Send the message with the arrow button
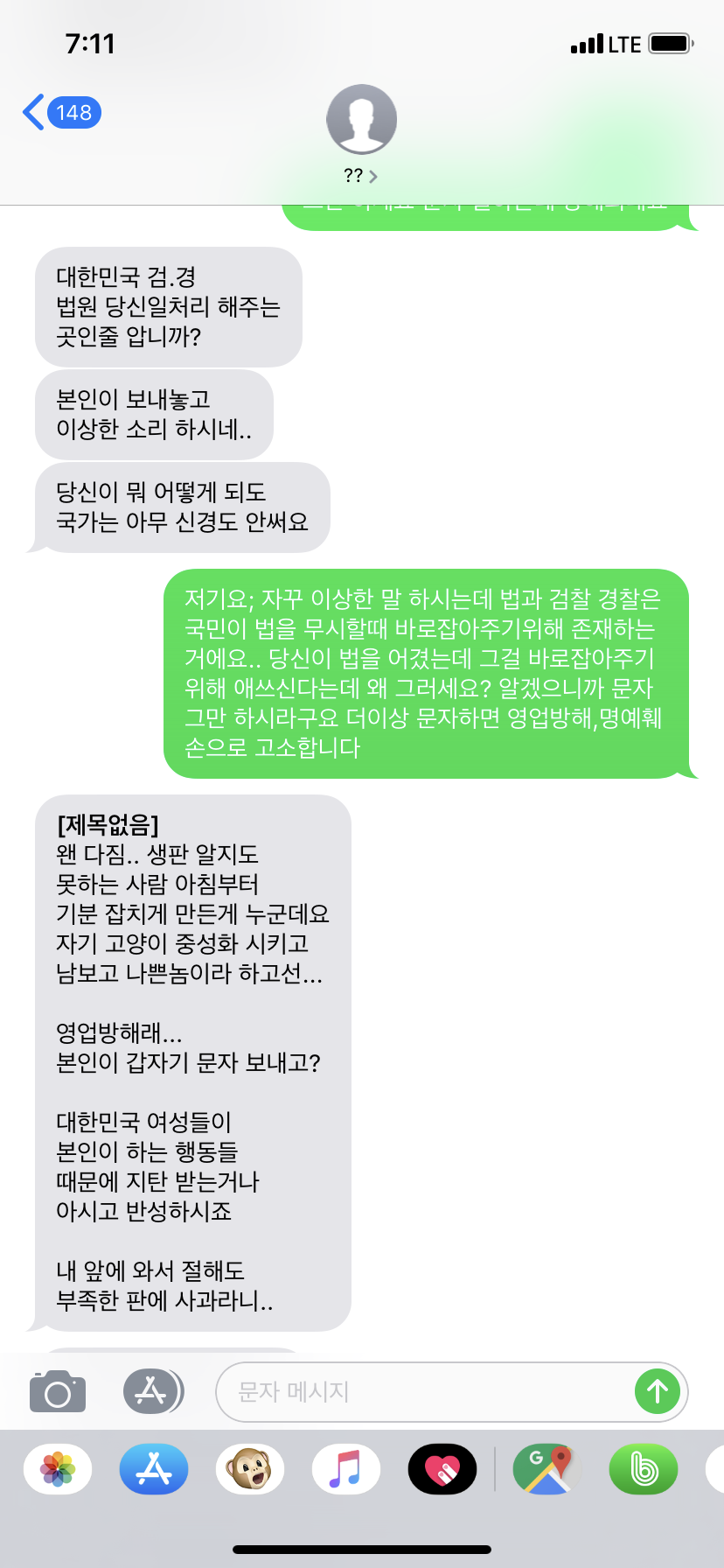Screen dimensions: 724x1568 [x=658, y=1391]
